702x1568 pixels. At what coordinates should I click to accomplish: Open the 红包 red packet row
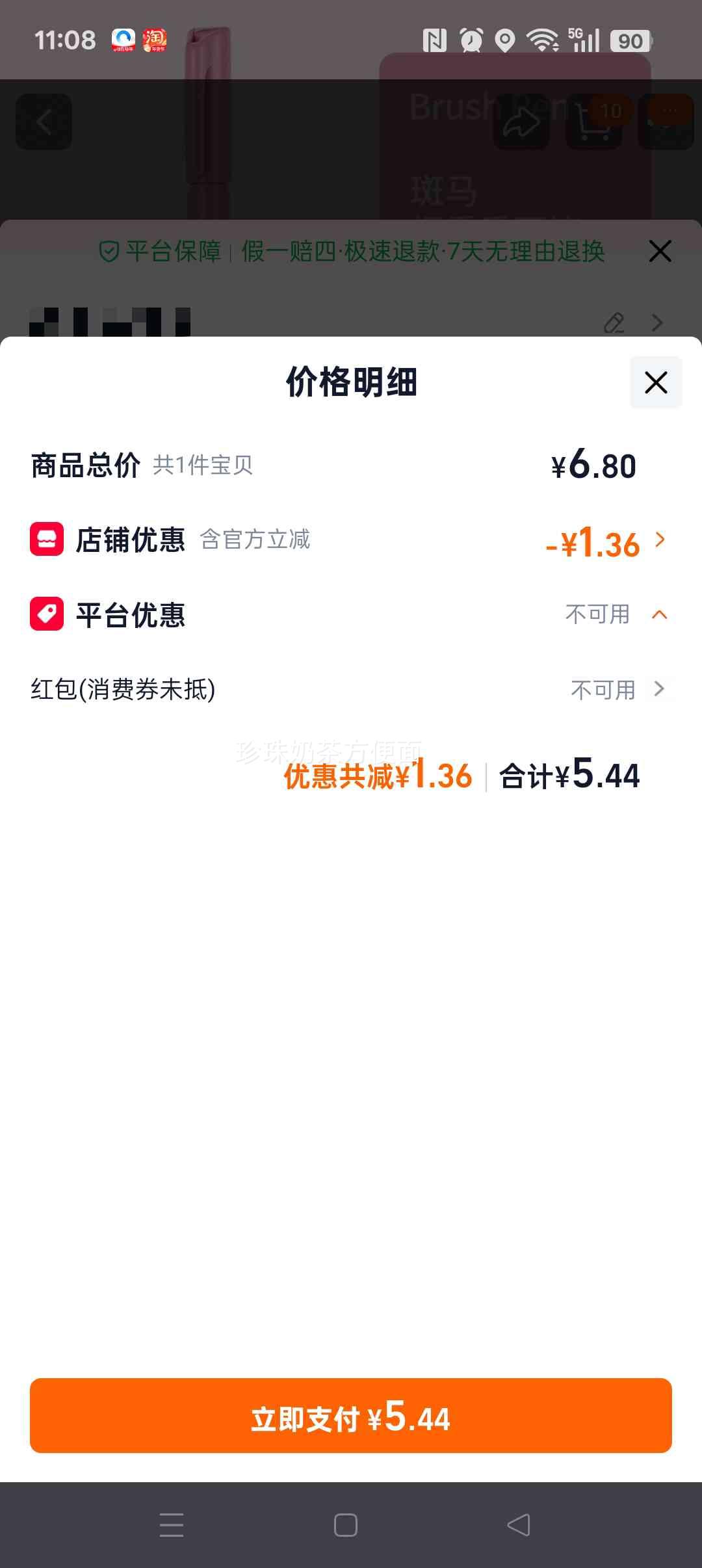tap(658, 689)
